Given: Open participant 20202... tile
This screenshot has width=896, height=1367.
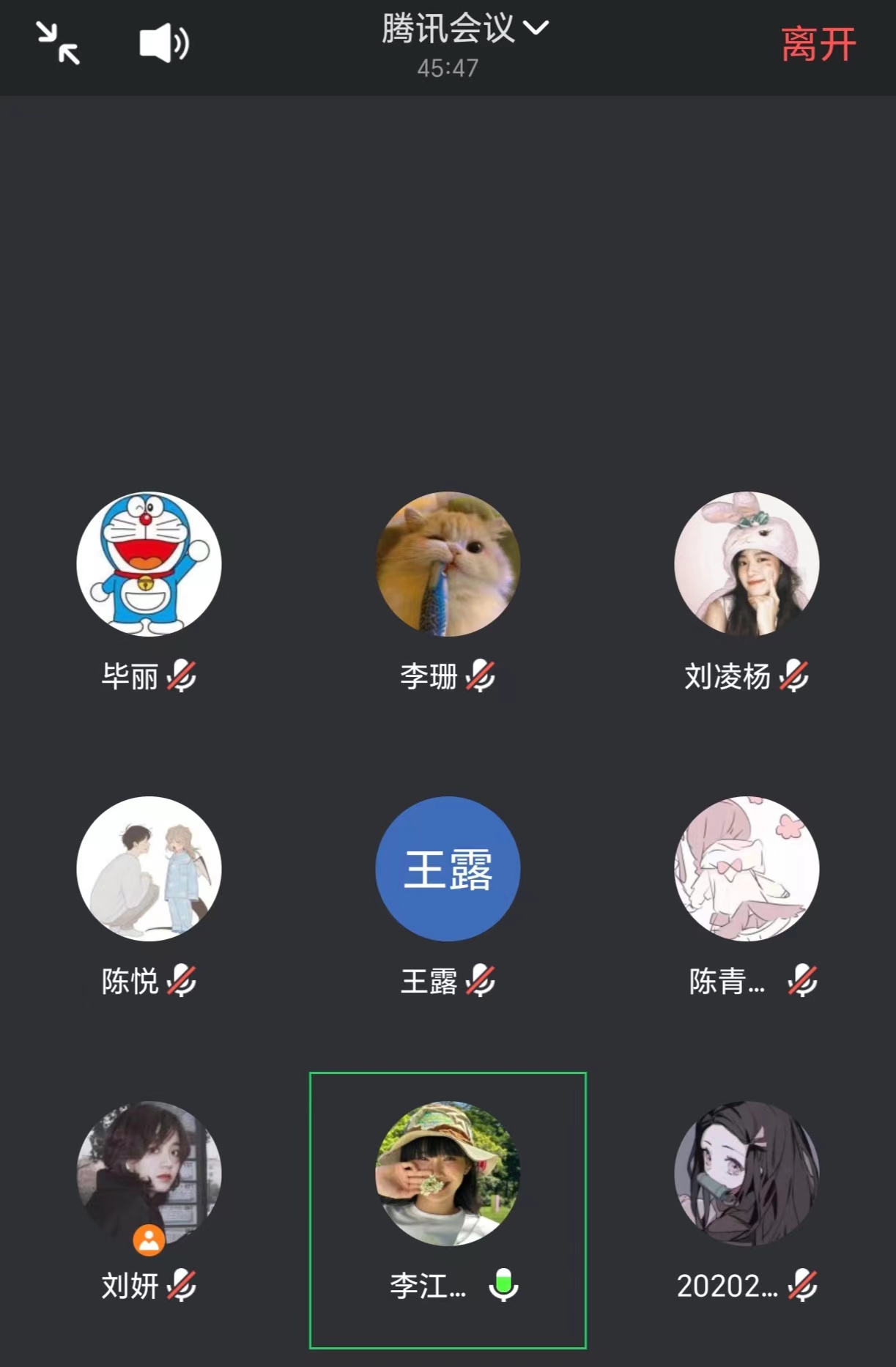Looking at the screenshot, I should pyautogui.click(x=747, y=1174).
